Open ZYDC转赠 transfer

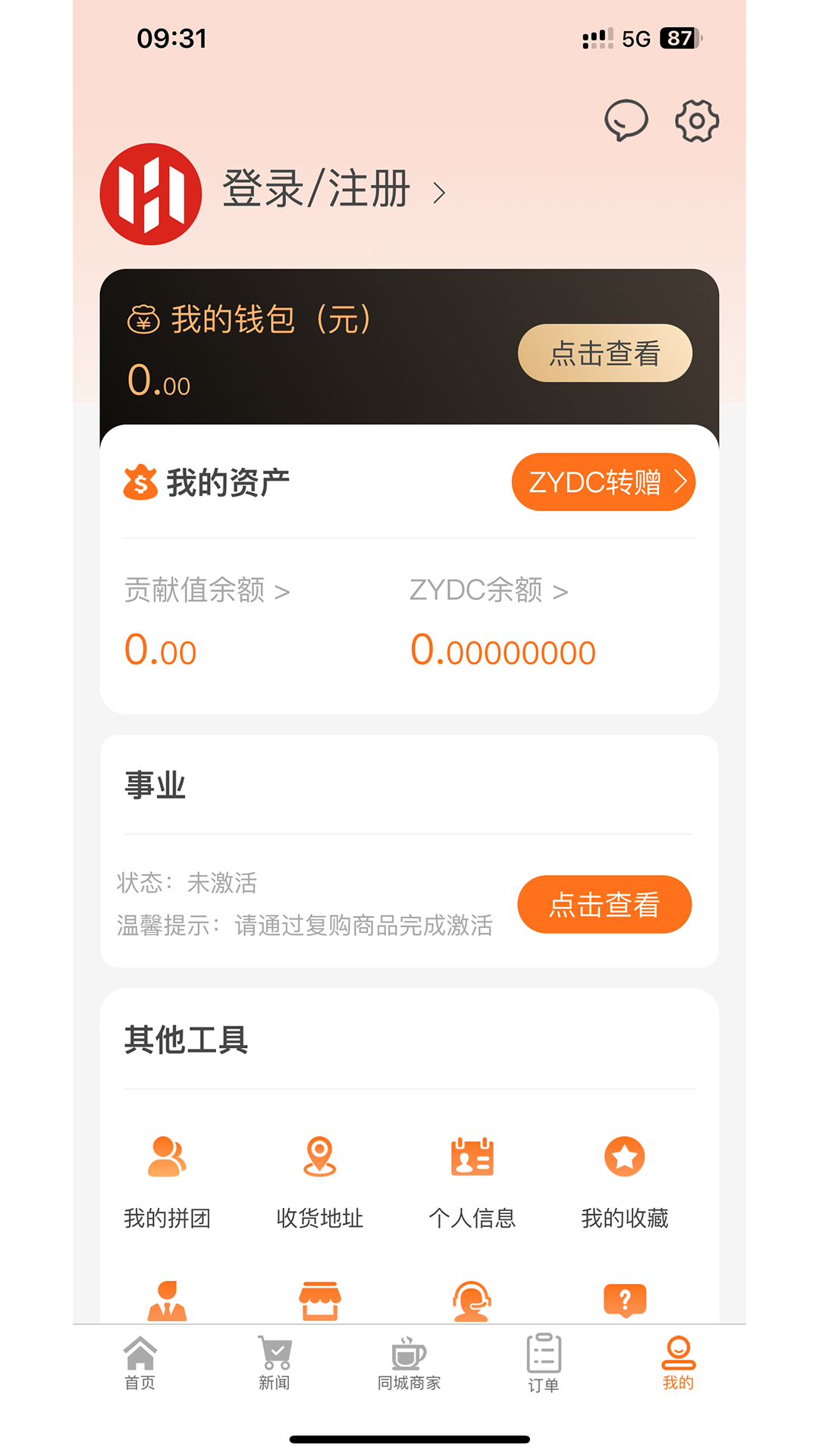[604, 482]
